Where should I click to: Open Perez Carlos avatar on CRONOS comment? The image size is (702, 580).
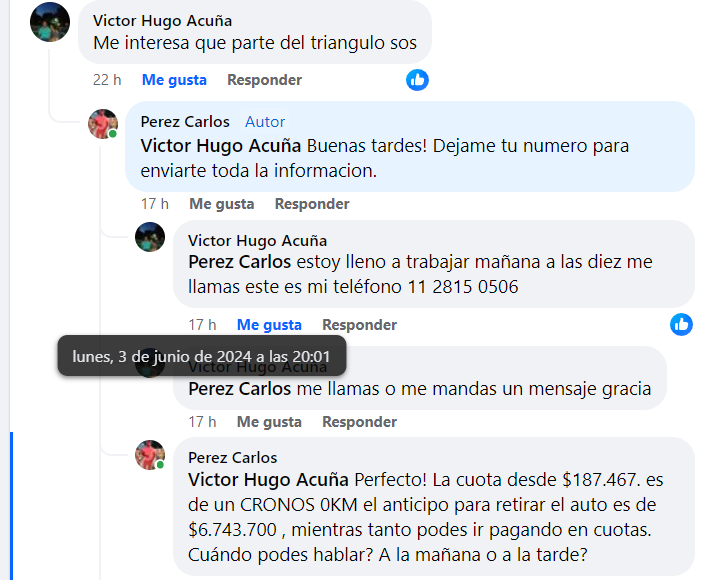(150, 455)
